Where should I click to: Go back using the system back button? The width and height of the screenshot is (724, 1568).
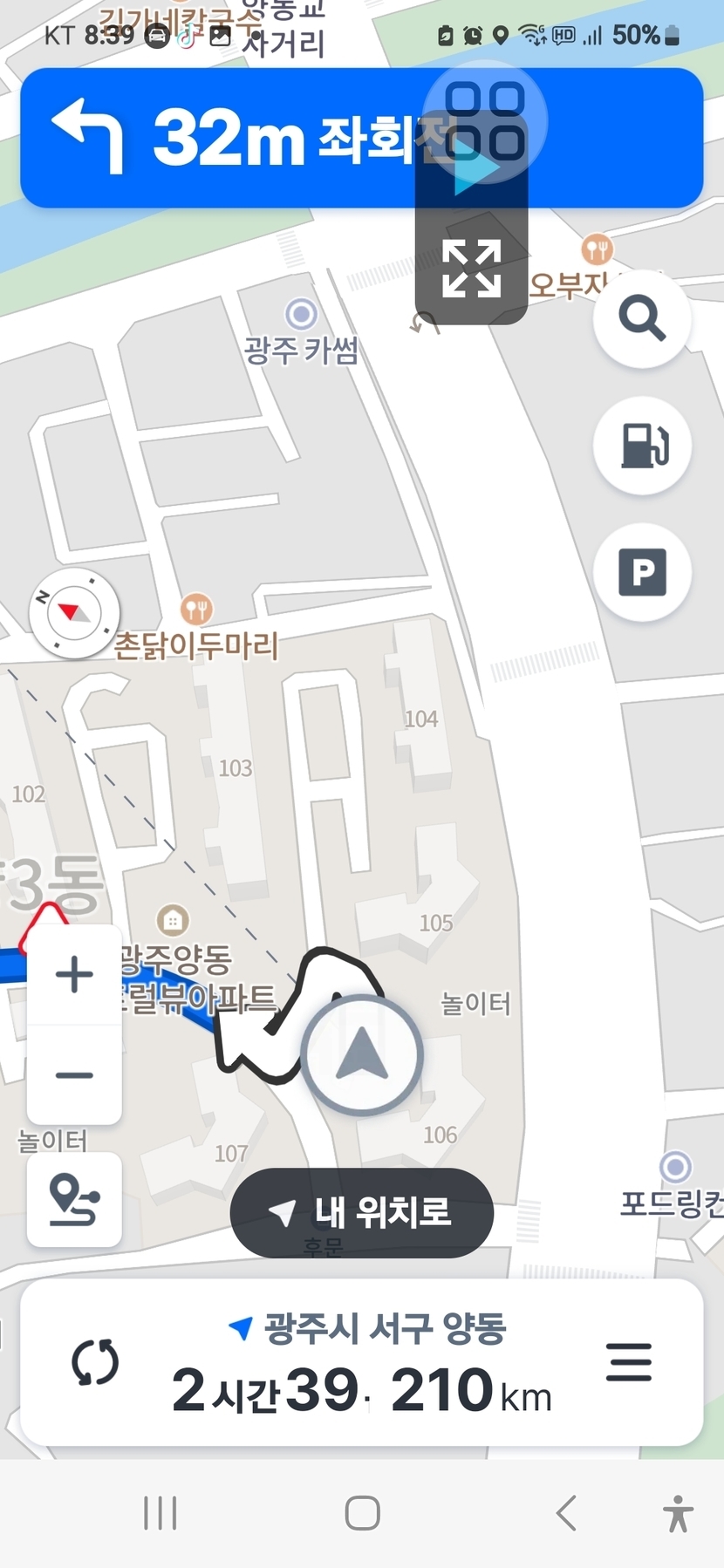(x=566, y=1513)
